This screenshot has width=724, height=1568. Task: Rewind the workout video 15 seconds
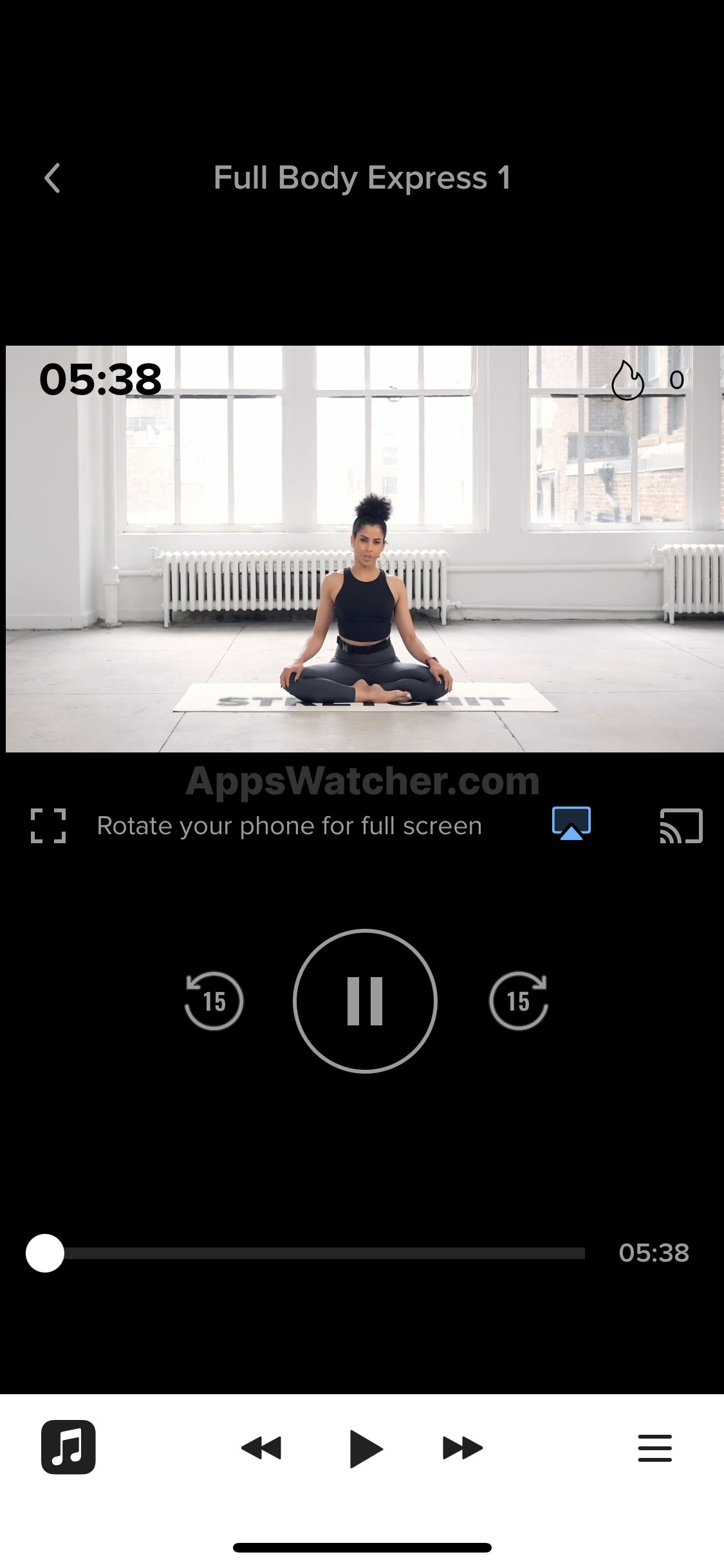tap(214, 1001)
